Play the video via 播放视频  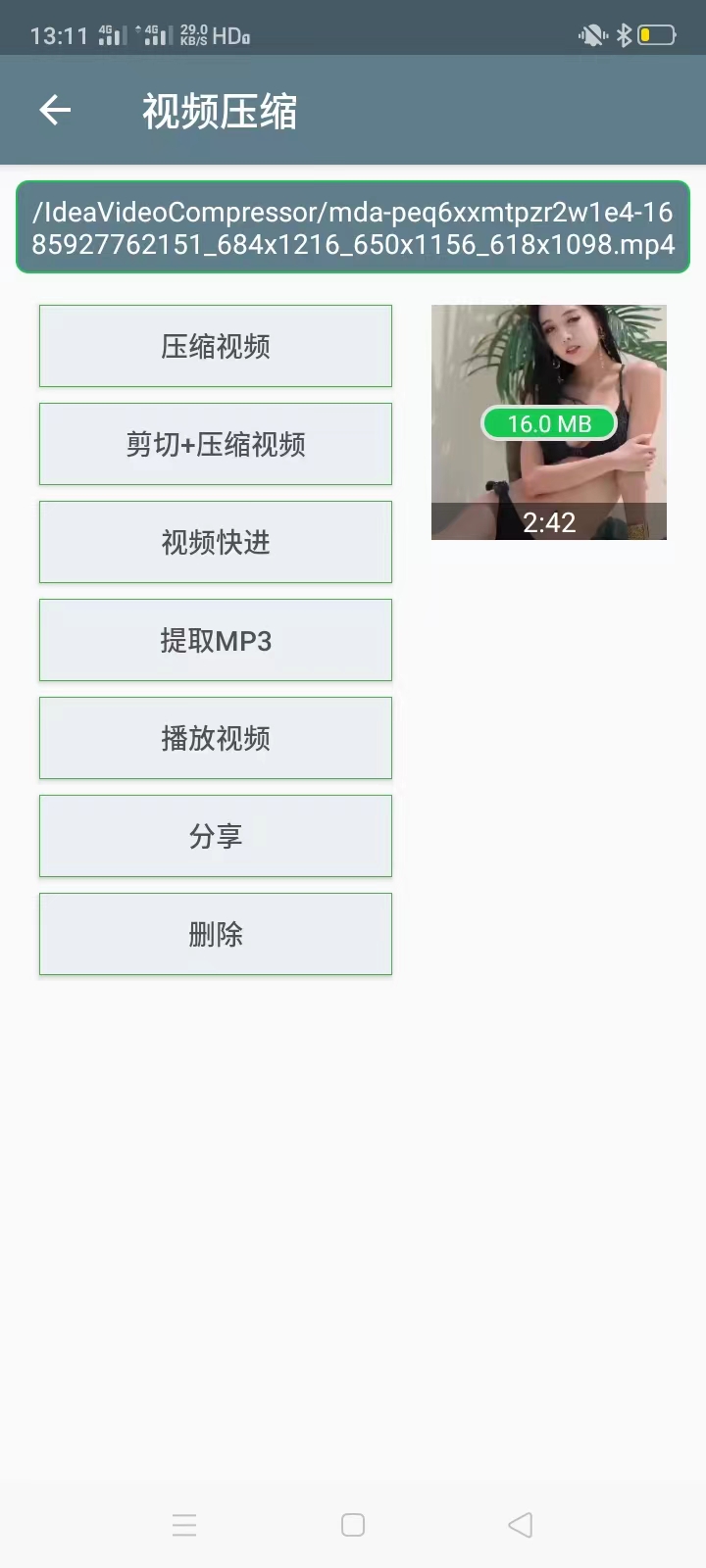[216, 738]
